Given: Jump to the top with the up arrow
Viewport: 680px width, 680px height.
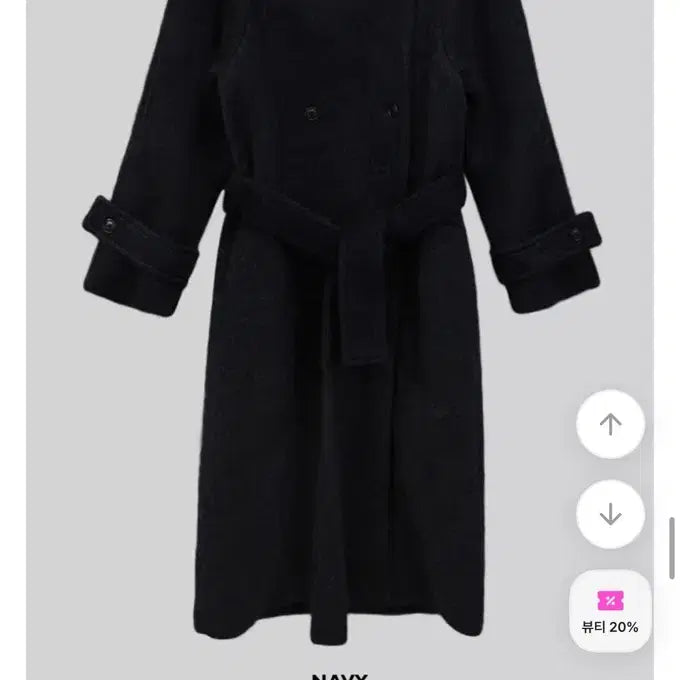Looking at the screenshot, I should pos(610,424).
